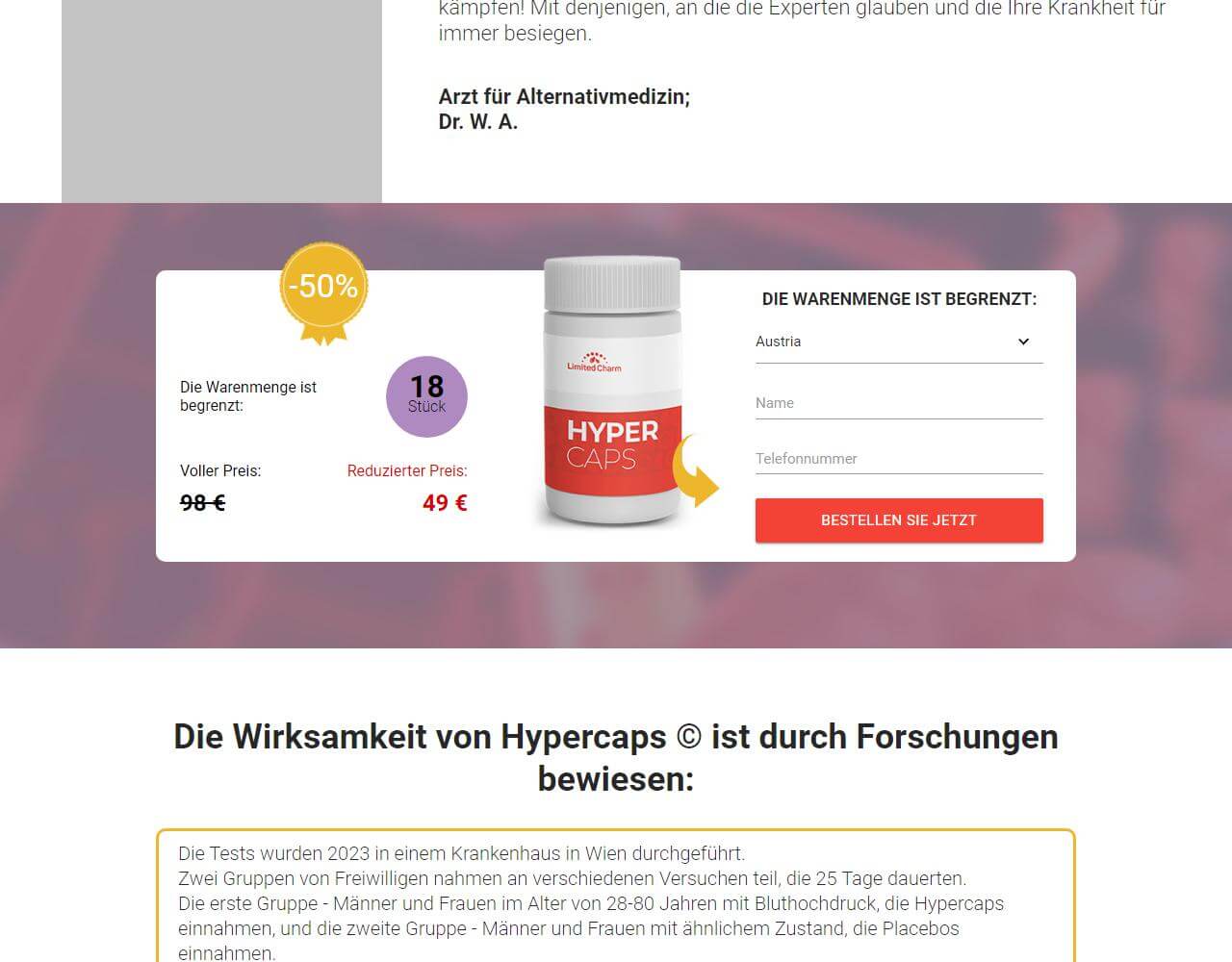Select the Telefonnummer field

(x=898, y=459)
